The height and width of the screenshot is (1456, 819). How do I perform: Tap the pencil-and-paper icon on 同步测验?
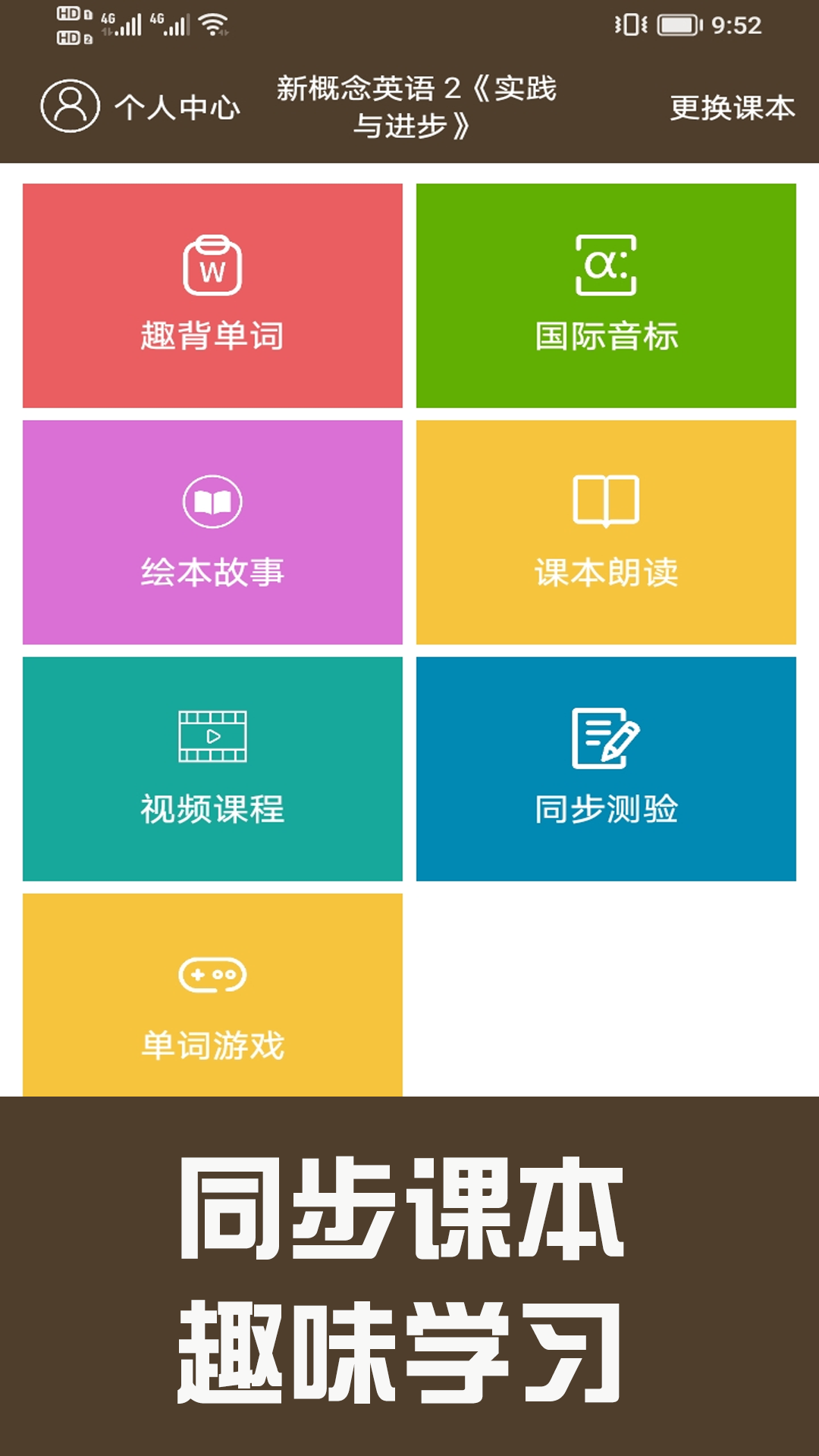(604, 737)
